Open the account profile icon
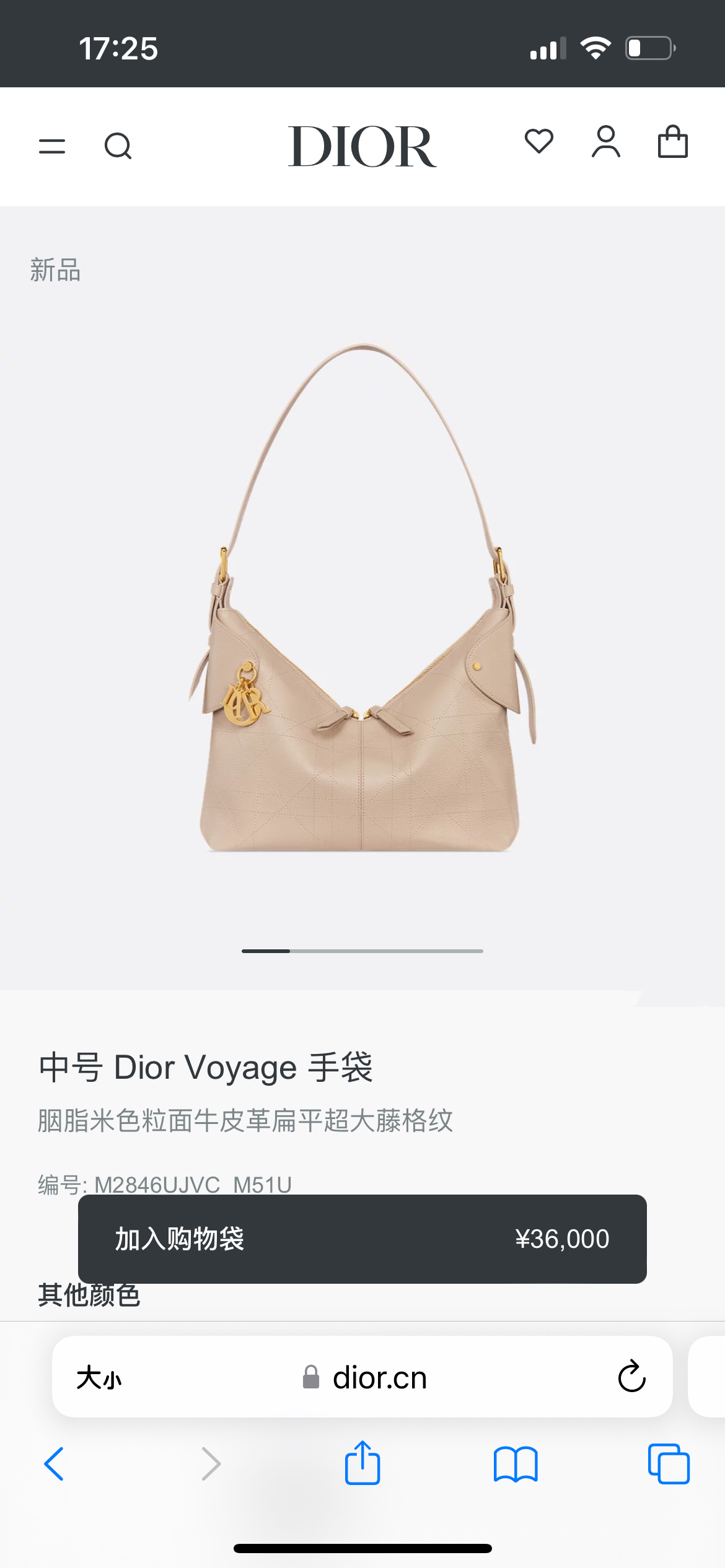Screen dimensions: 725x1568 [x=605, y=142]
